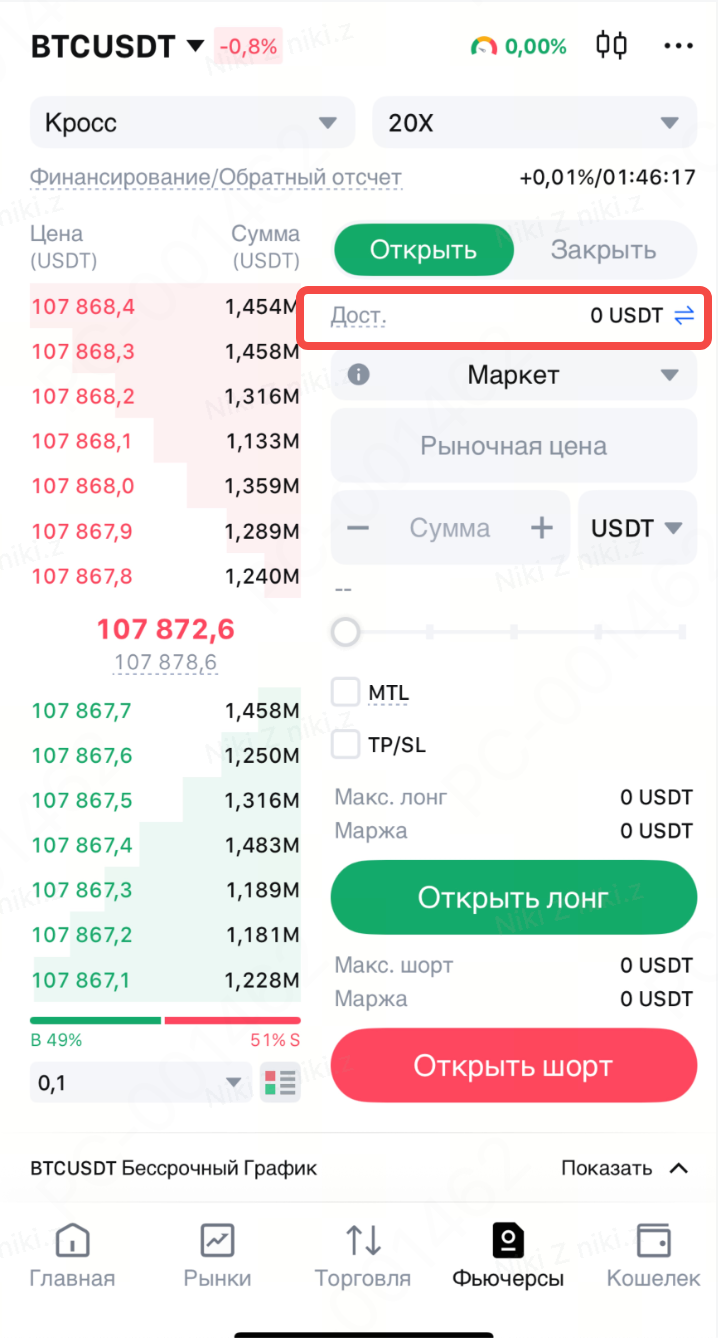Enable the MTL checkbox
Viewport: 718px width, 1338px height.
(346, 692)
